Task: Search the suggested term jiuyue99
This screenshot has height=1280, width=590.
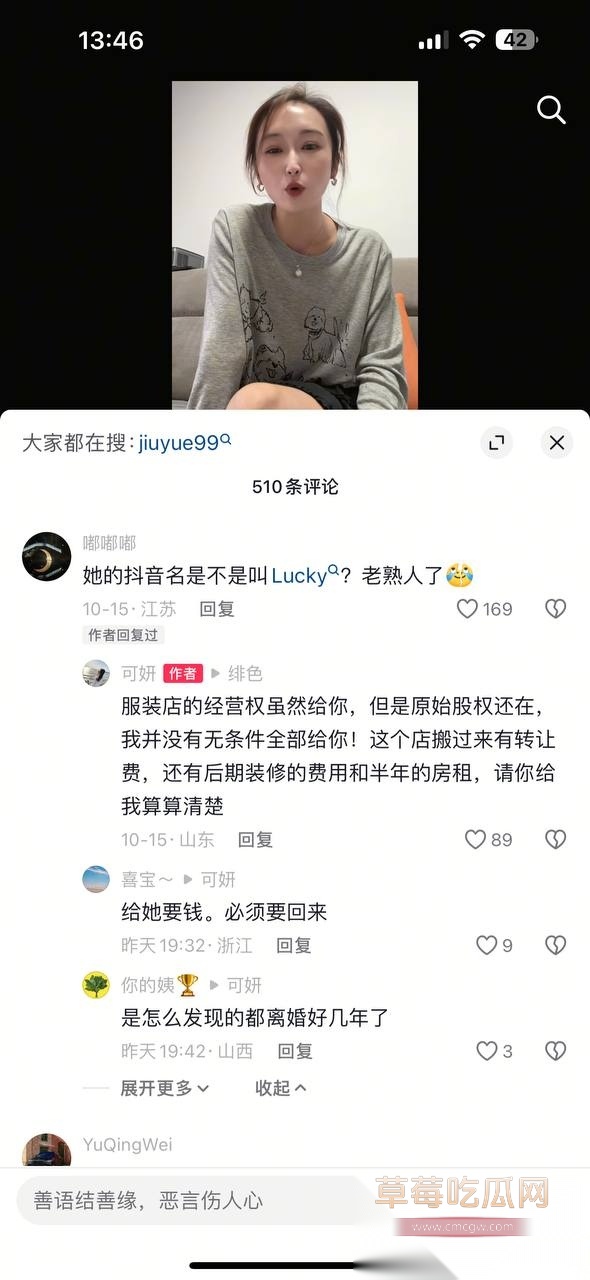Action: point(185,442)
